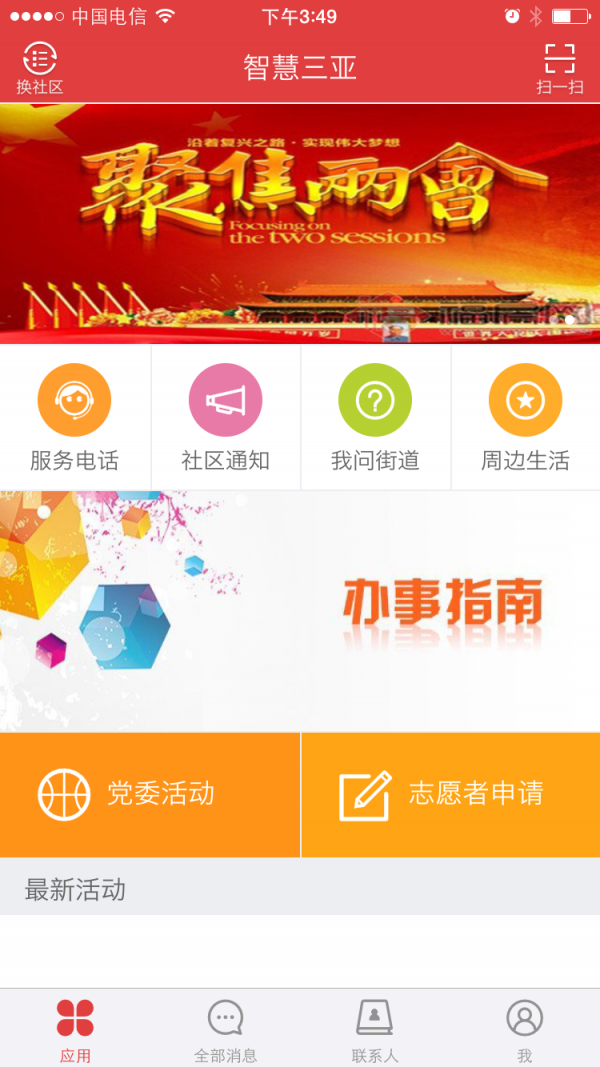Open the 我 profile tab
Viewport: 600px width, 1067px height.
525,1029
